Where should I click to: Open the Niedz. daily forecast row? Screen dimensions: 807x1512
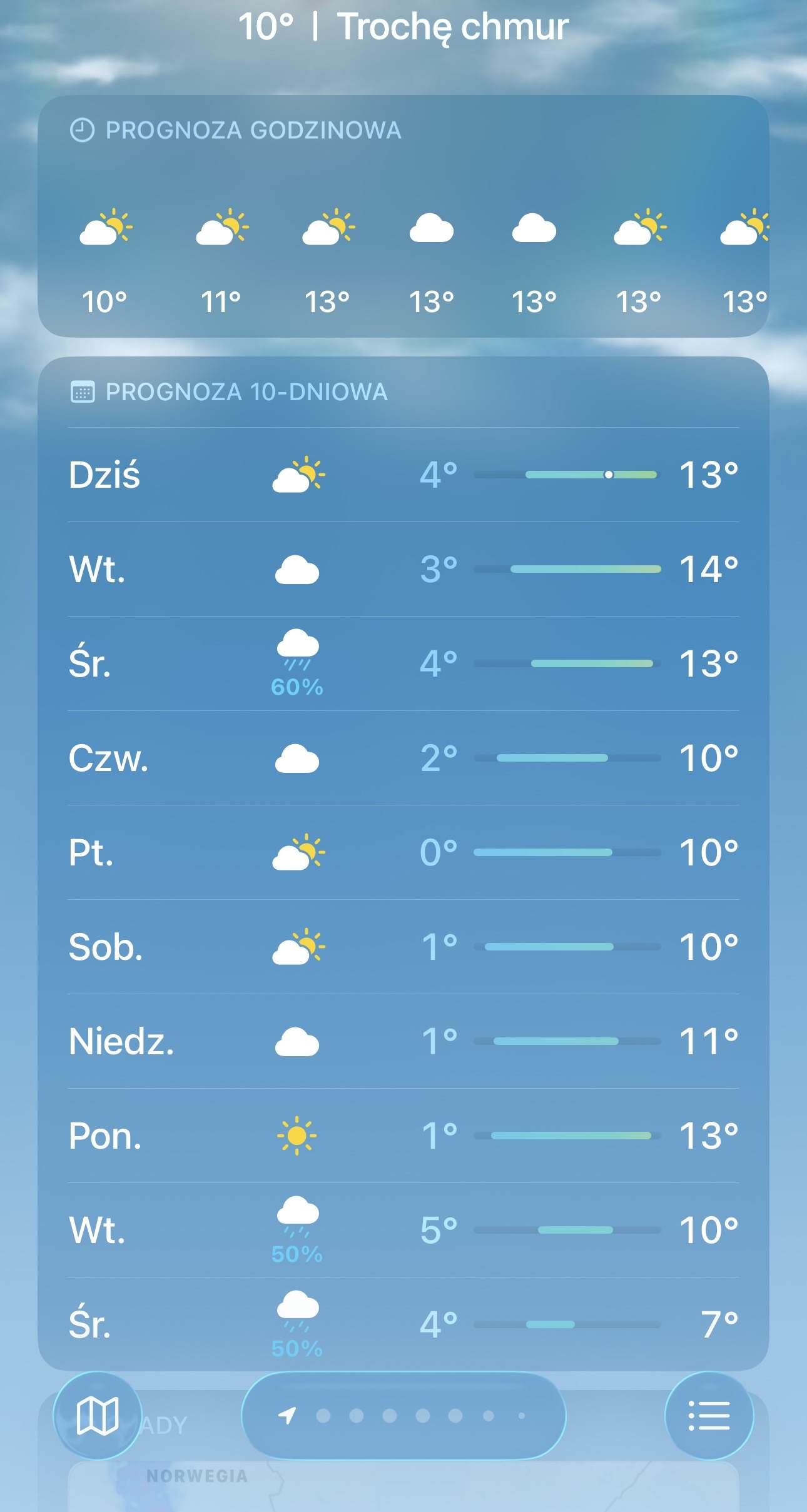[x=403, y=1041]
